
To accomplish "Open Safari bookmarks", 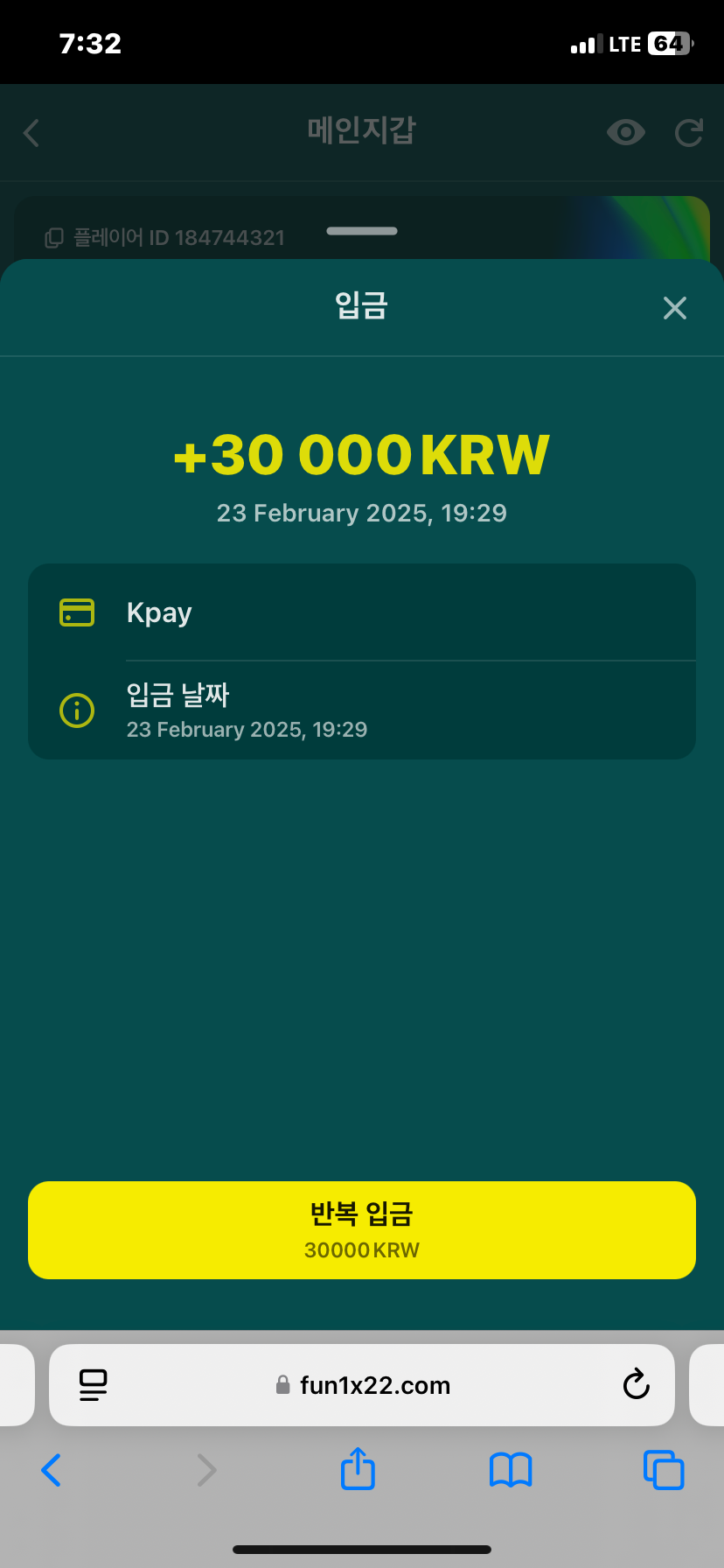I will pos(511,1470).
